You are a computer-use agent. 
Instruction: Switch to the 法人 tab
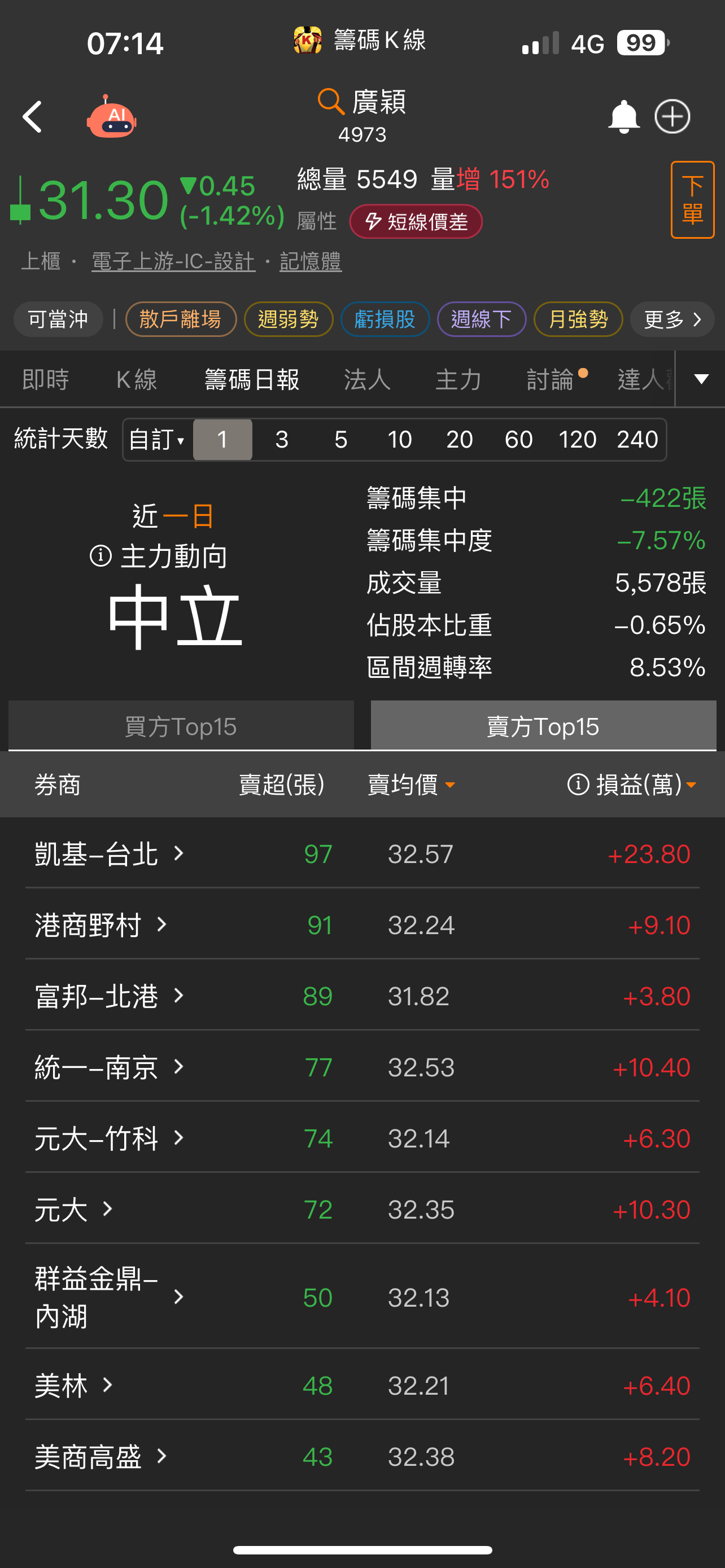[367, 380]
